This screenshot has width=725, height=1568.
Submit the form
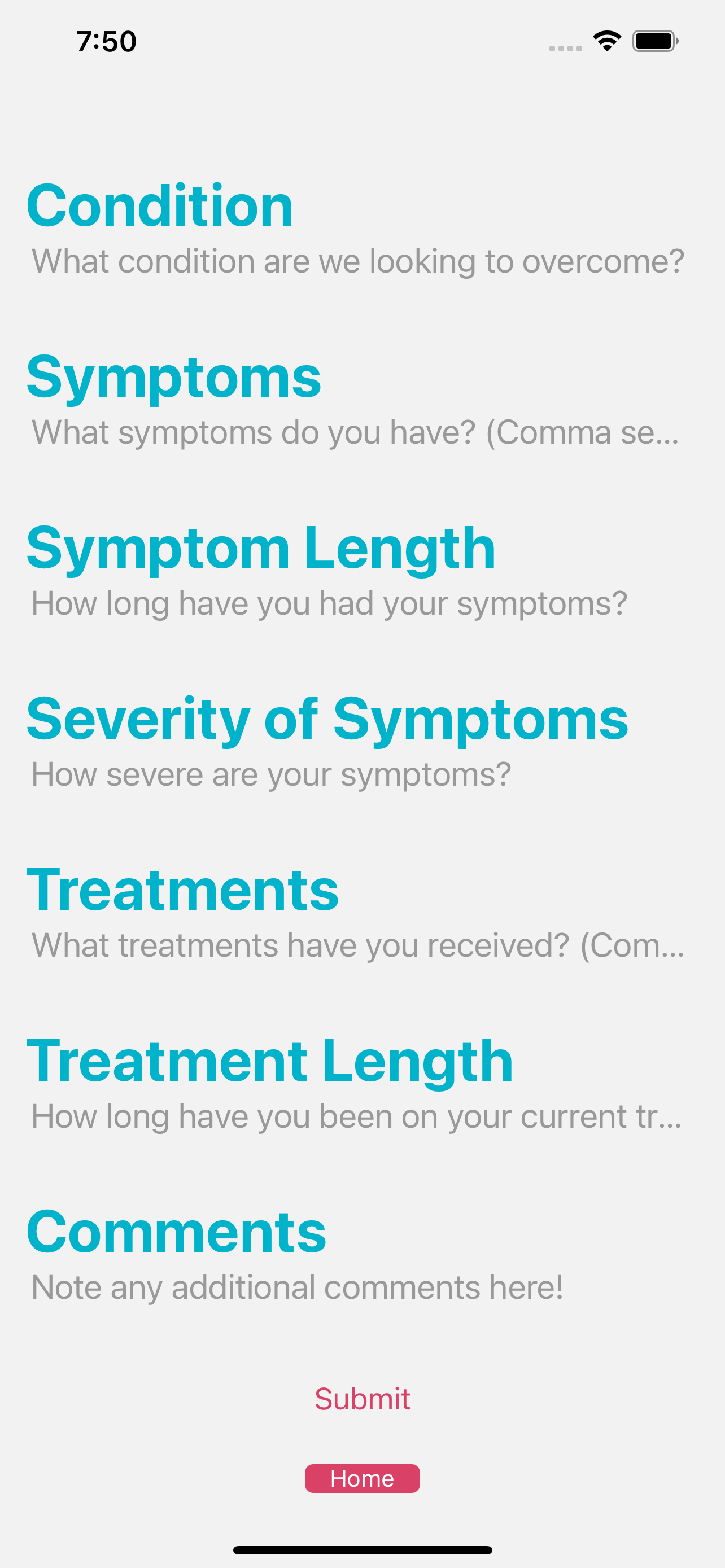click(362, 1399)
